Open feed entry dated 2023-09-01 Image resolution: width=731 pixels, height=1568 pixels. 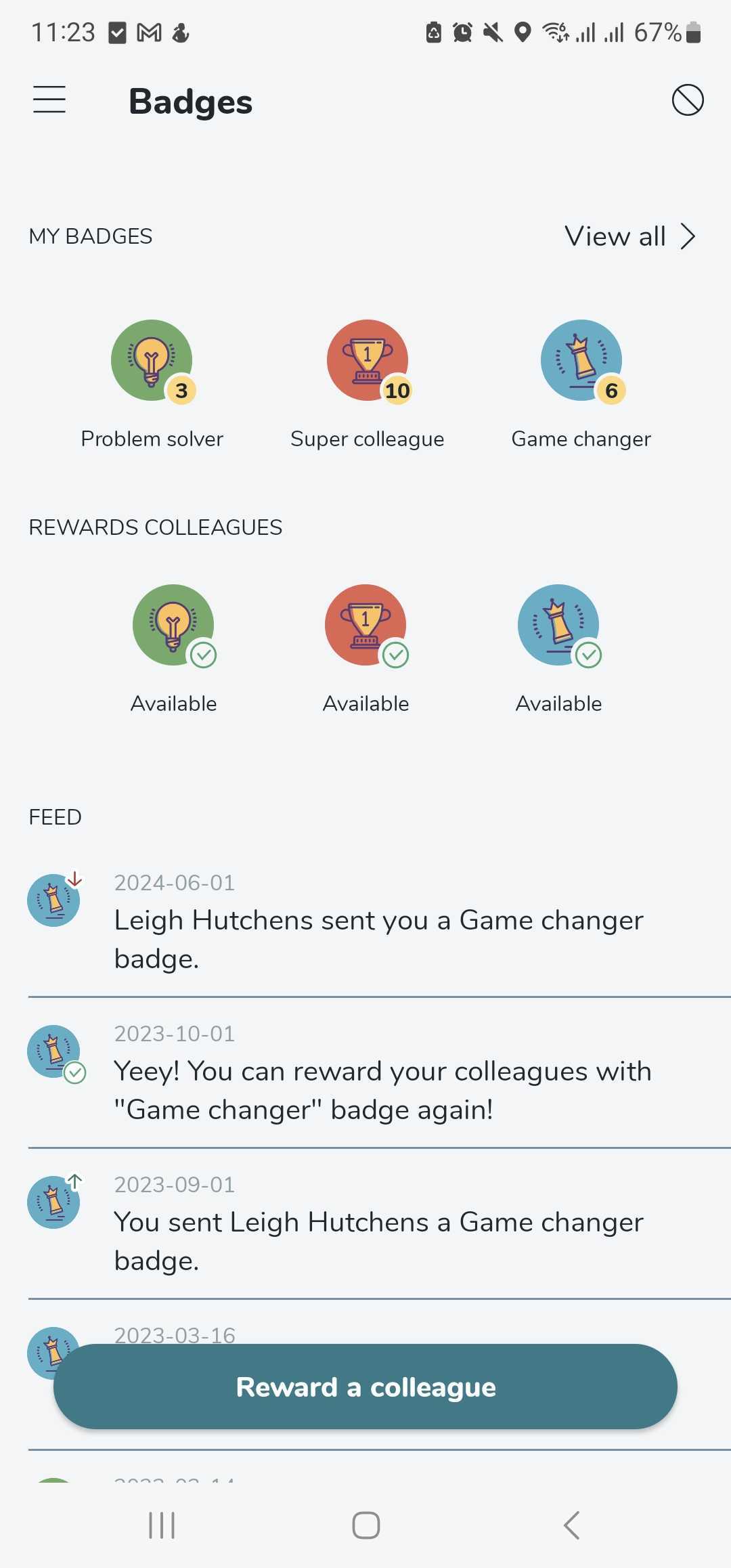pyautogui.click(x=379, y=1224)
